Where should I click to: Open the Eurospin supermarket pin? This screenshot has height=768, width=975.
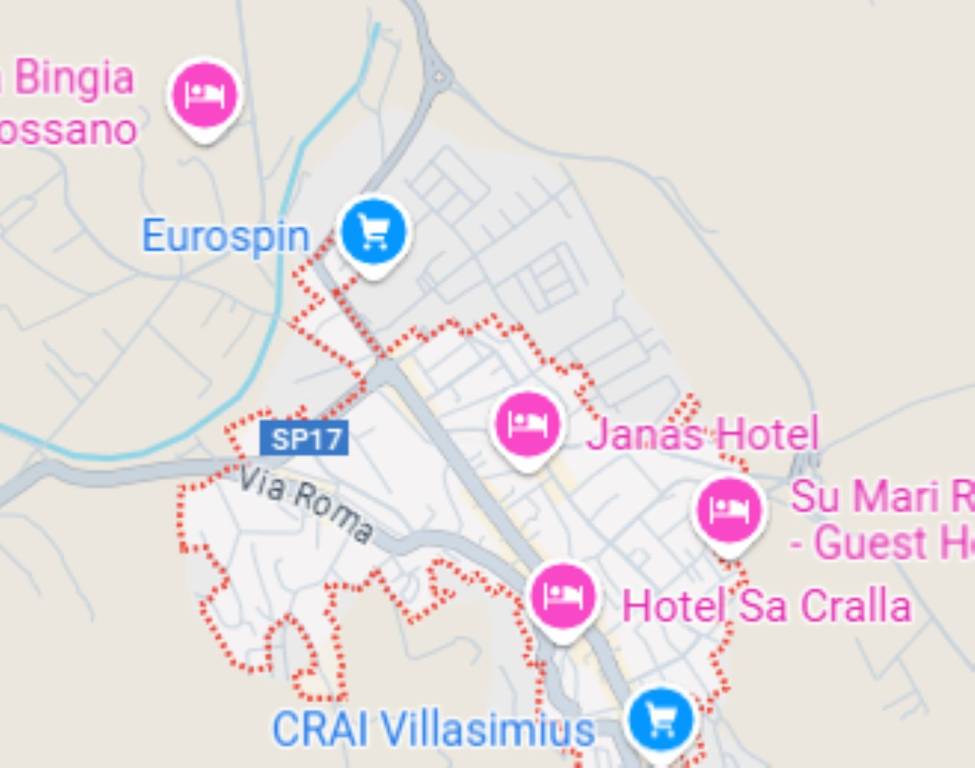pos(373,232)
